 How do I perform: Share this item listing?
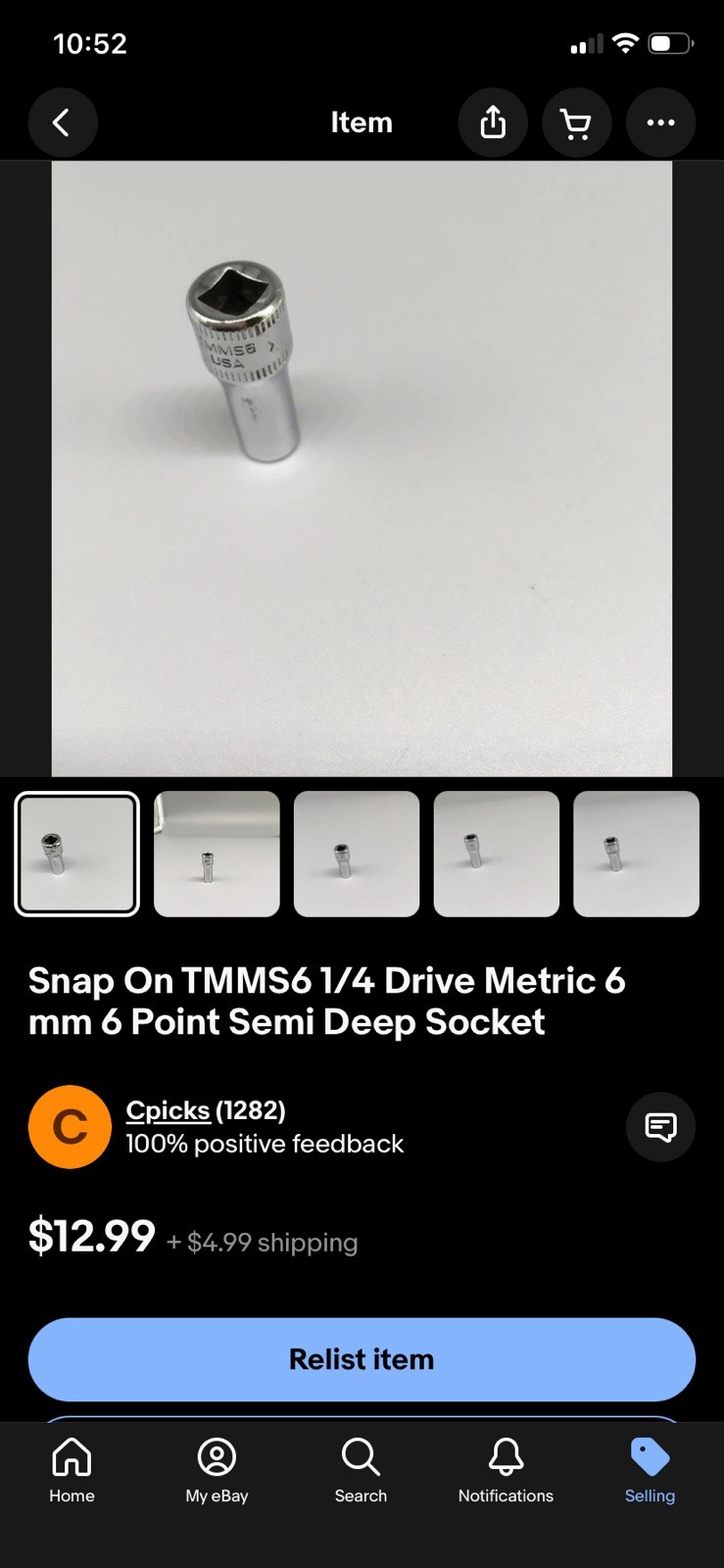pyautogui.click(x=493, y=122)
